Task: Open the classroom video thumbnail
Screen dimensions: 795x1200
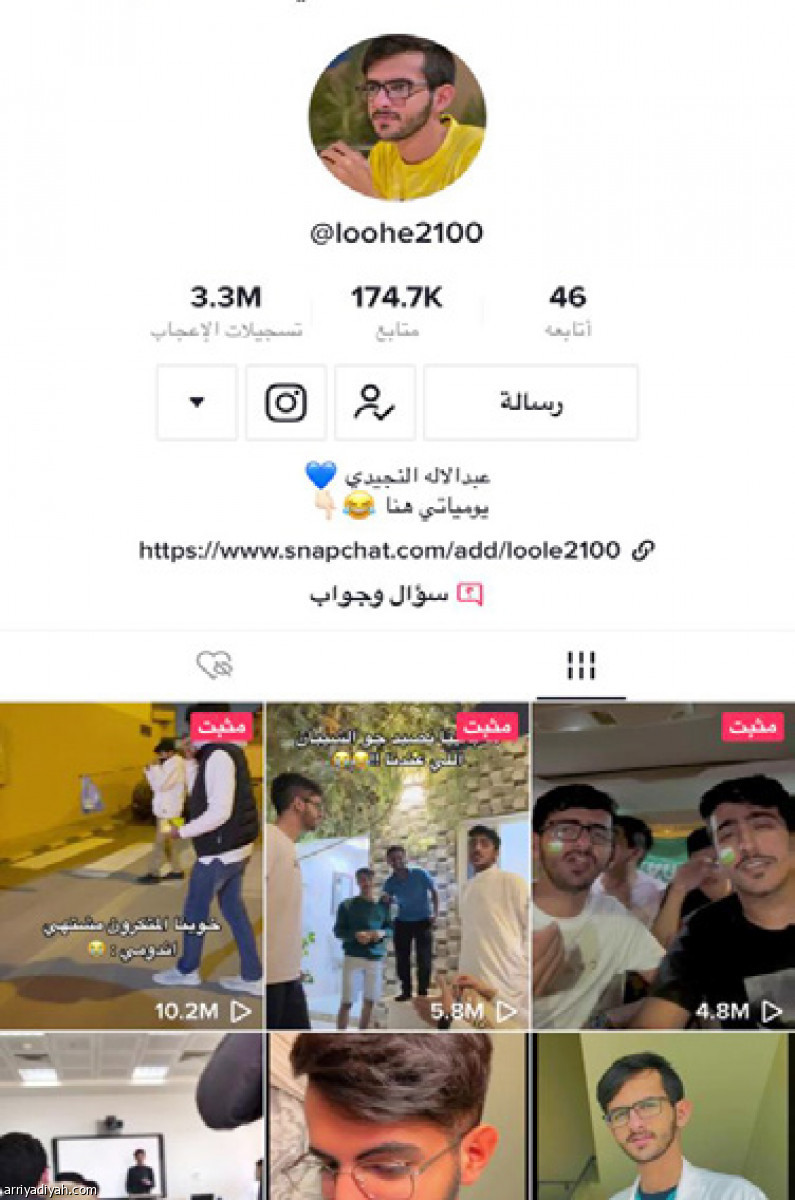Action: pyautogui.click(x=131, y=1115)
